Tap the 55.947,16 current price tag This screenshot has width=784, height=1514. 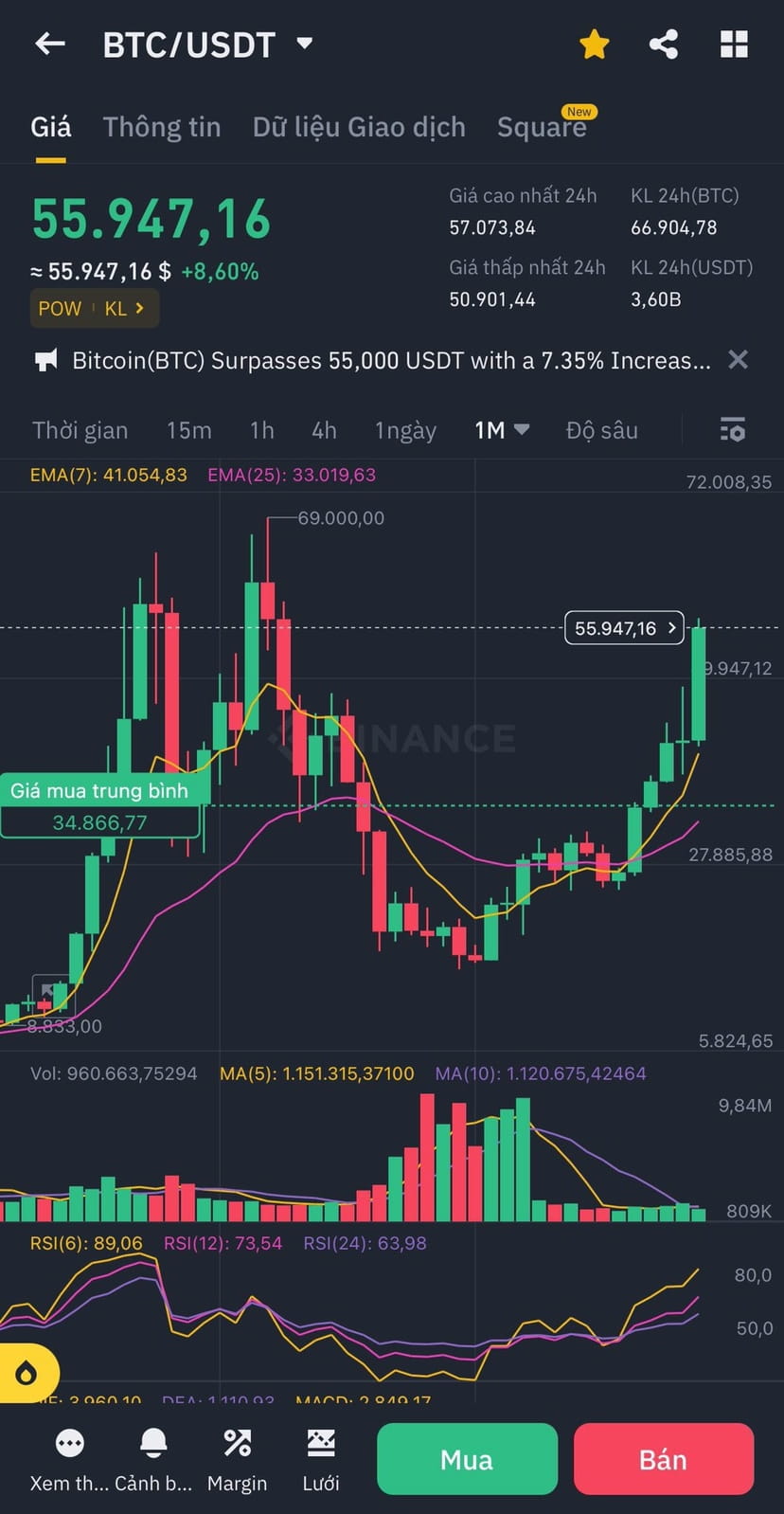pyautogui.click(x=623, y=627)
